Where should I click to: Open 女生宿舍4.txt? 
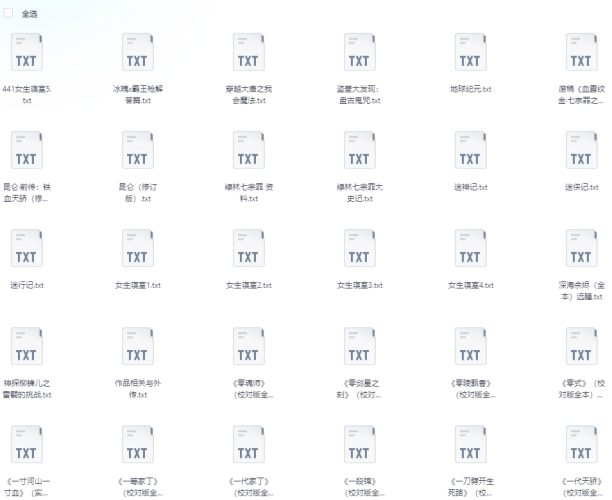pyautogui.click(x=469, y=252)
